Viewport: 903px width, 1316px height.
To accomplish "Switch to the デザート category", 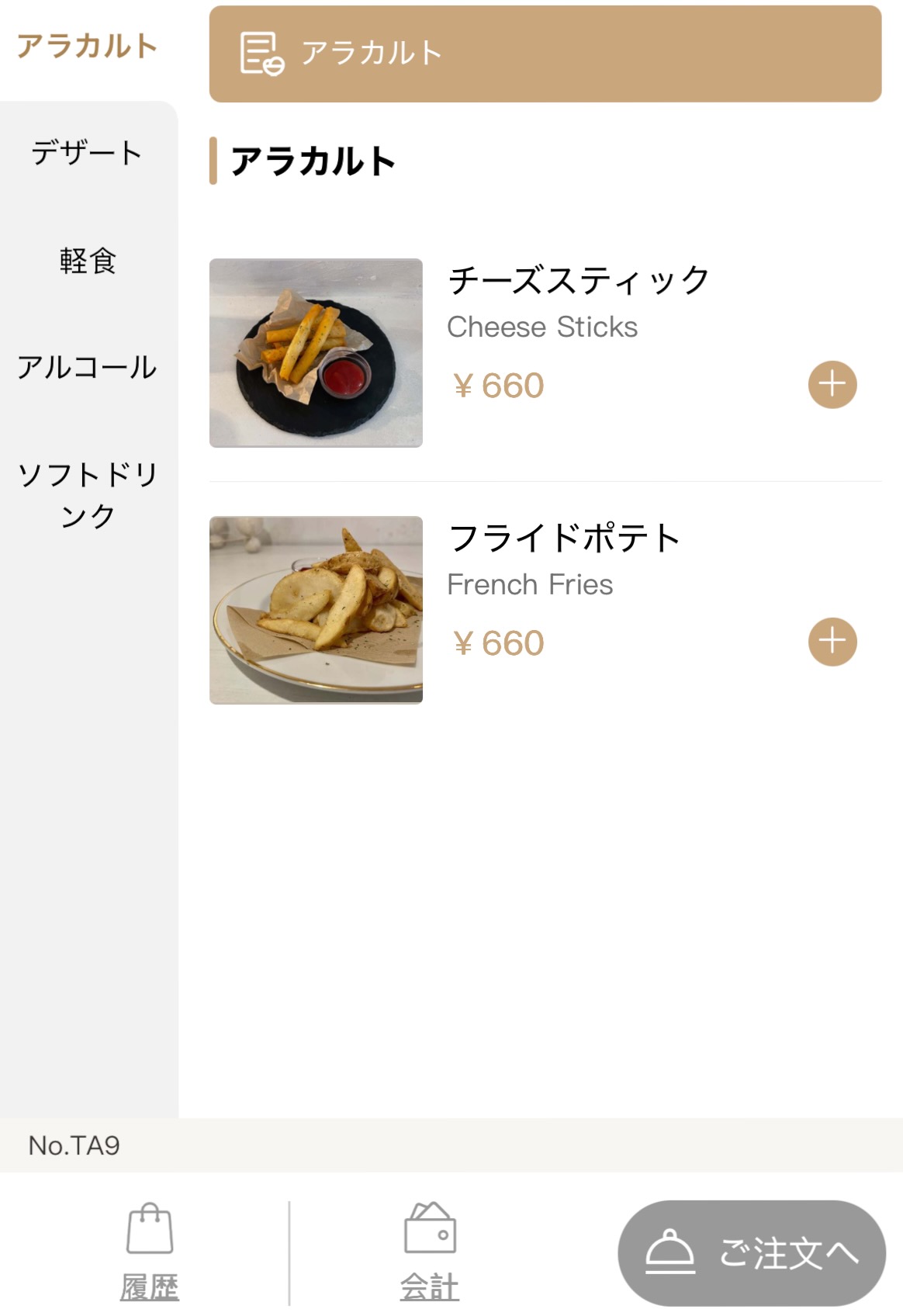I will [87, 153].
